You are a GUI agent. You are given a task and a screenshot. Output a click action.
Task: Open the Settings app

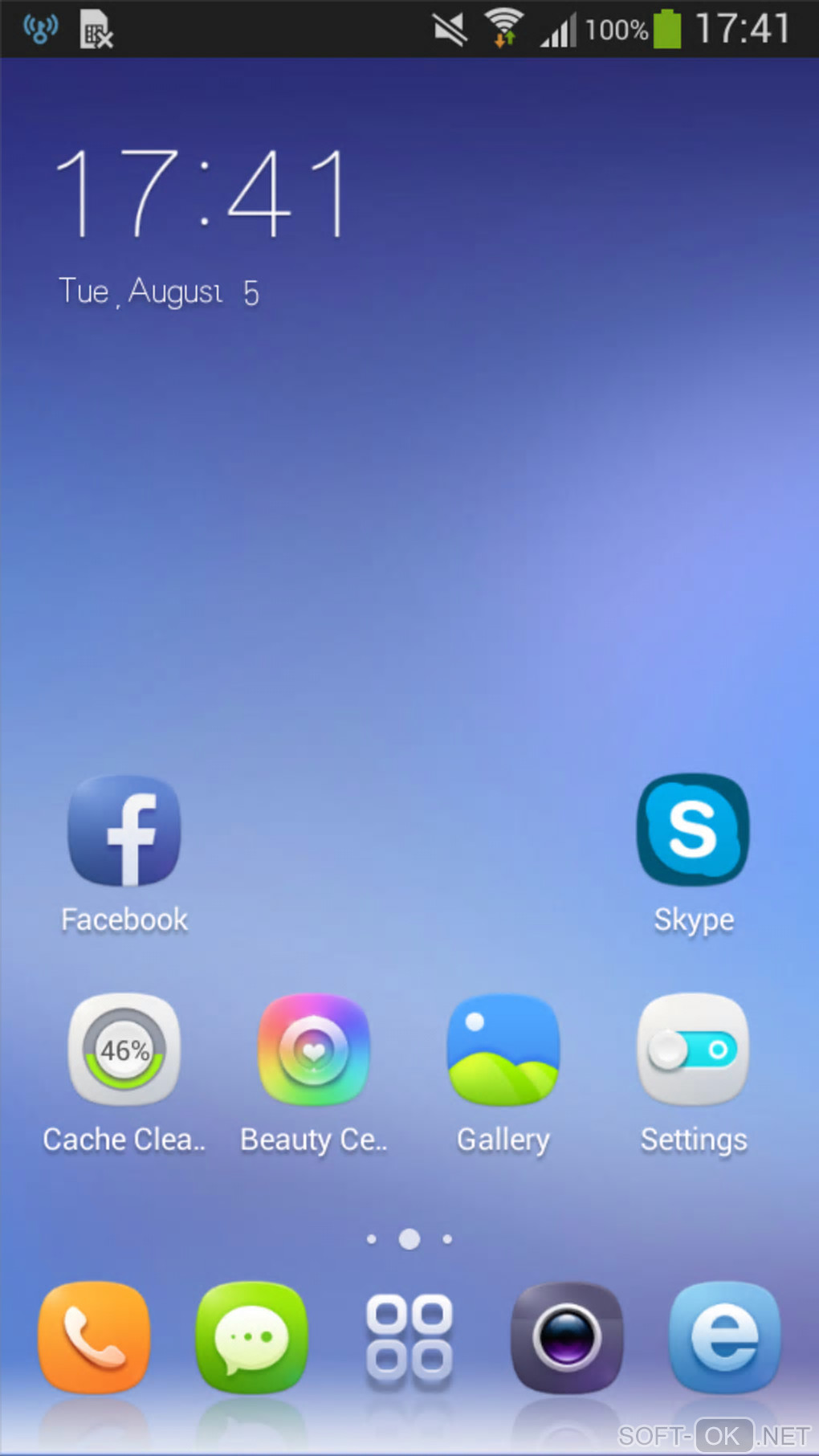click(x=693, y=1050)
